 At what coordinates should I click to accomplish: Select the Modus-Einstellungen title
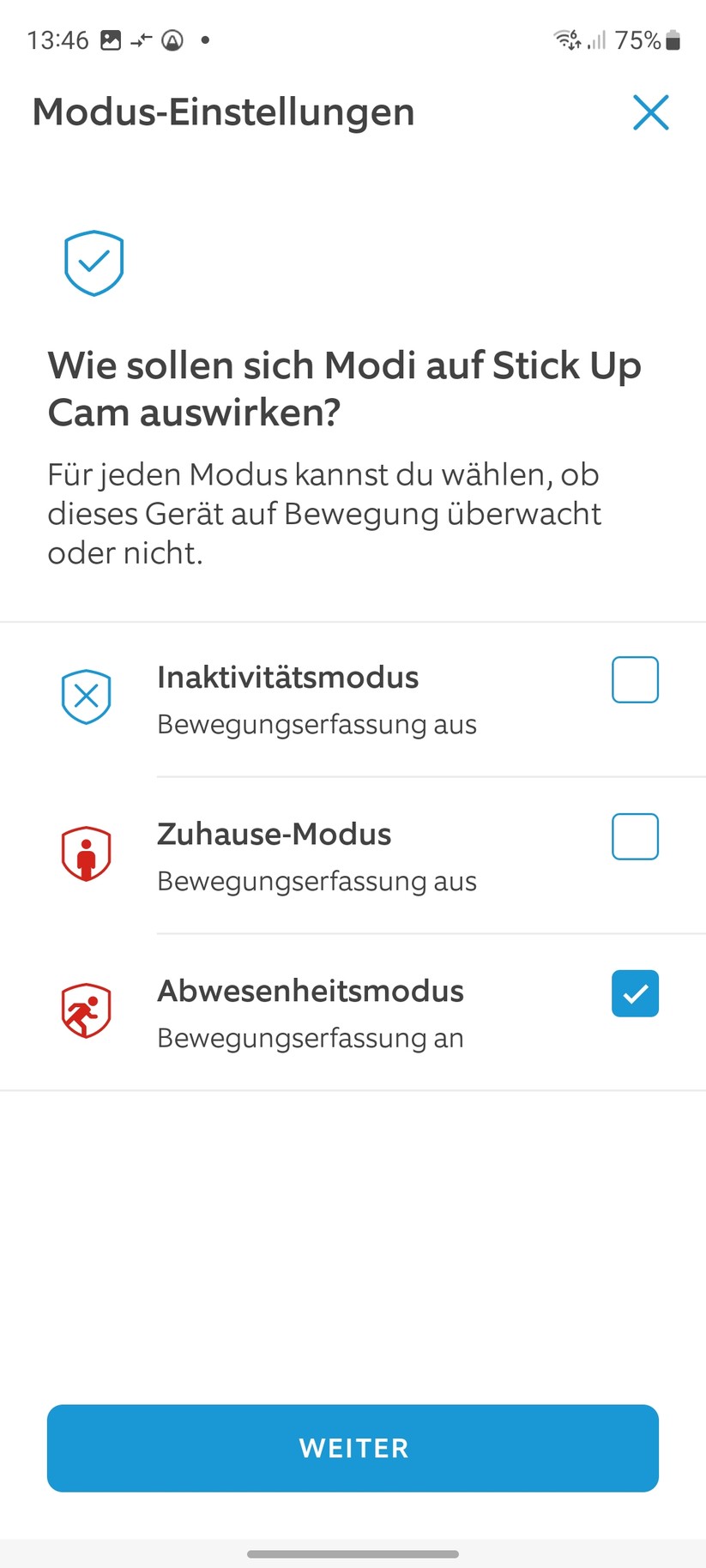coord(223,112)
